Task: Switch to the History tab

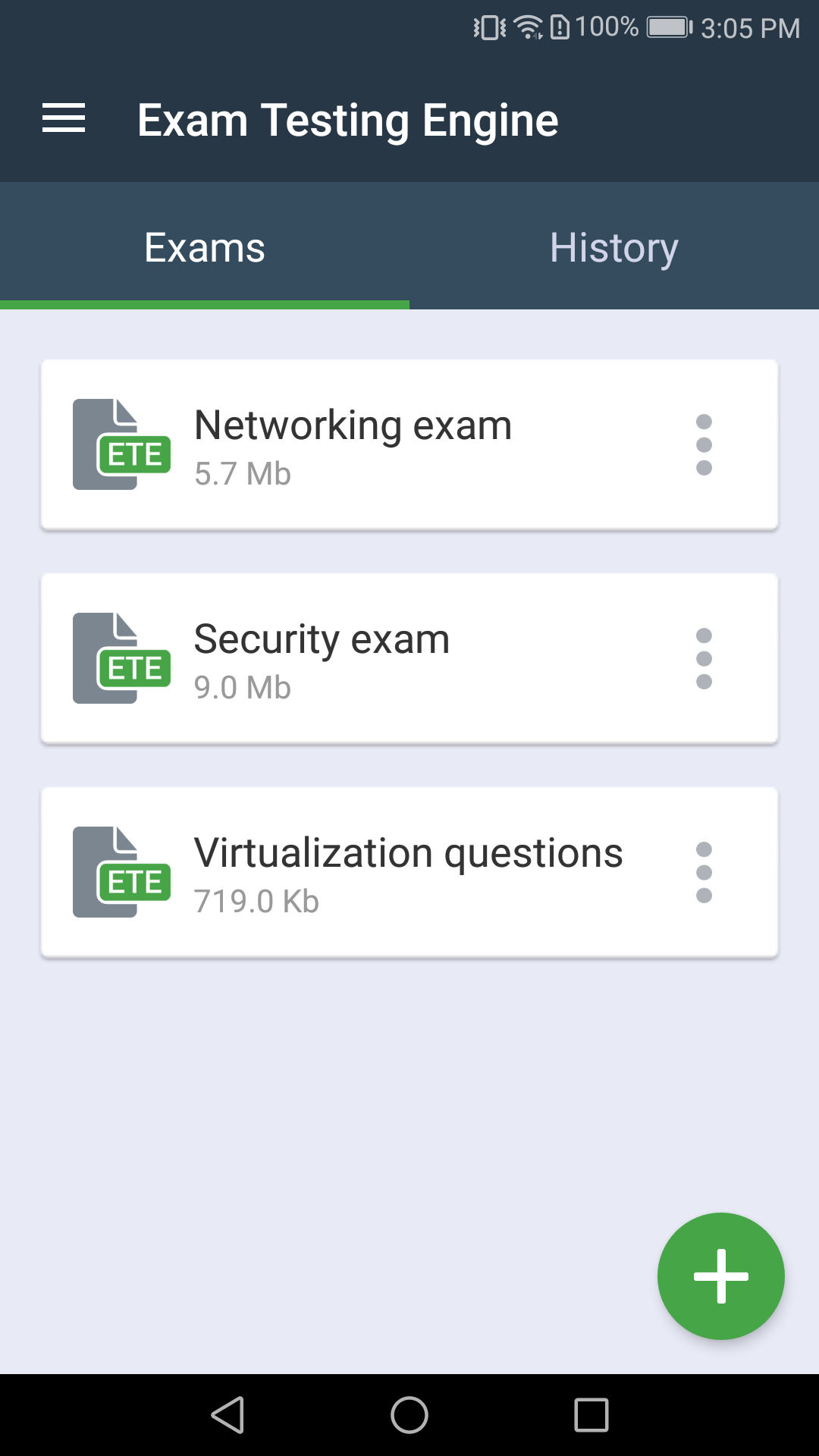Action: coord(614,247)
